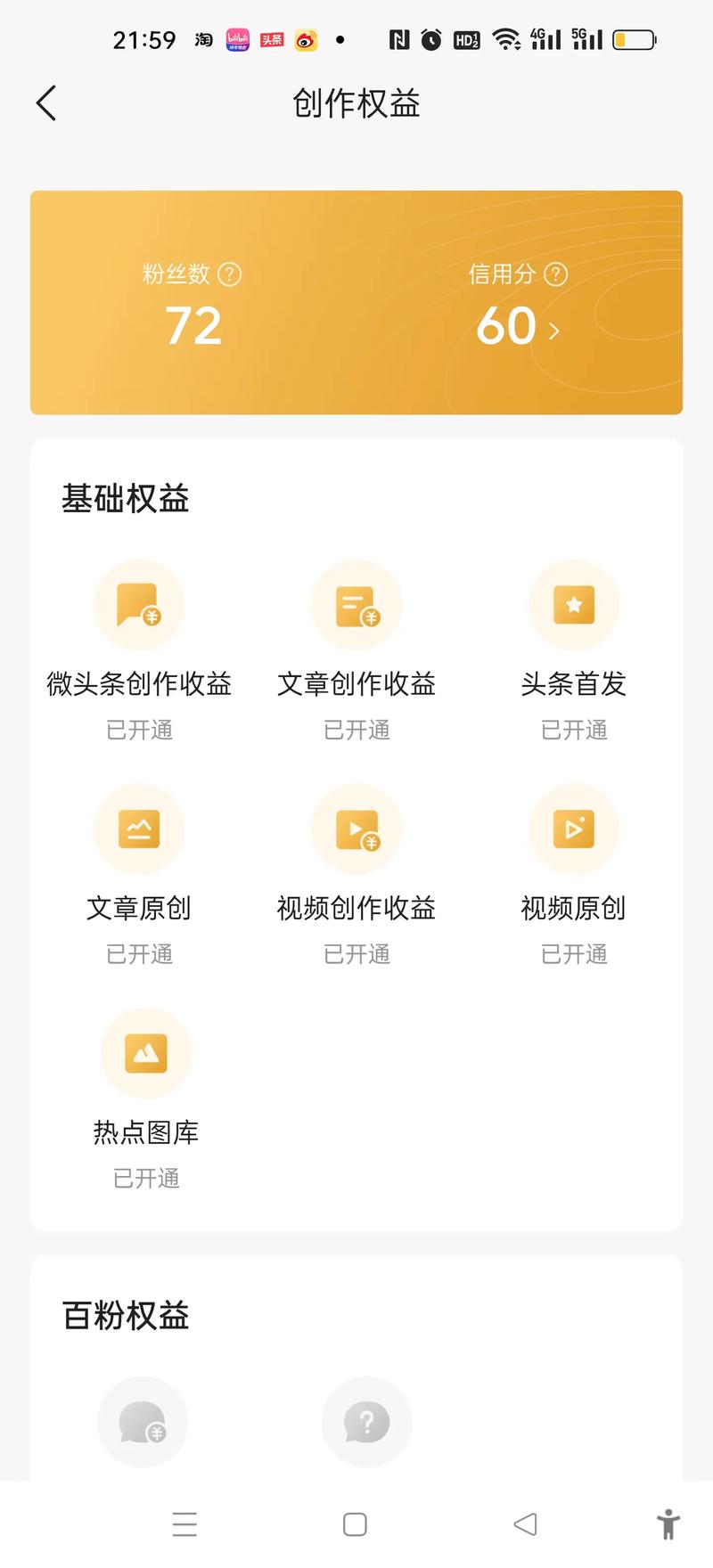713x1568 pixels.
Task: Go back from the 创作权益 page
Action: click(x=46, y=103)
